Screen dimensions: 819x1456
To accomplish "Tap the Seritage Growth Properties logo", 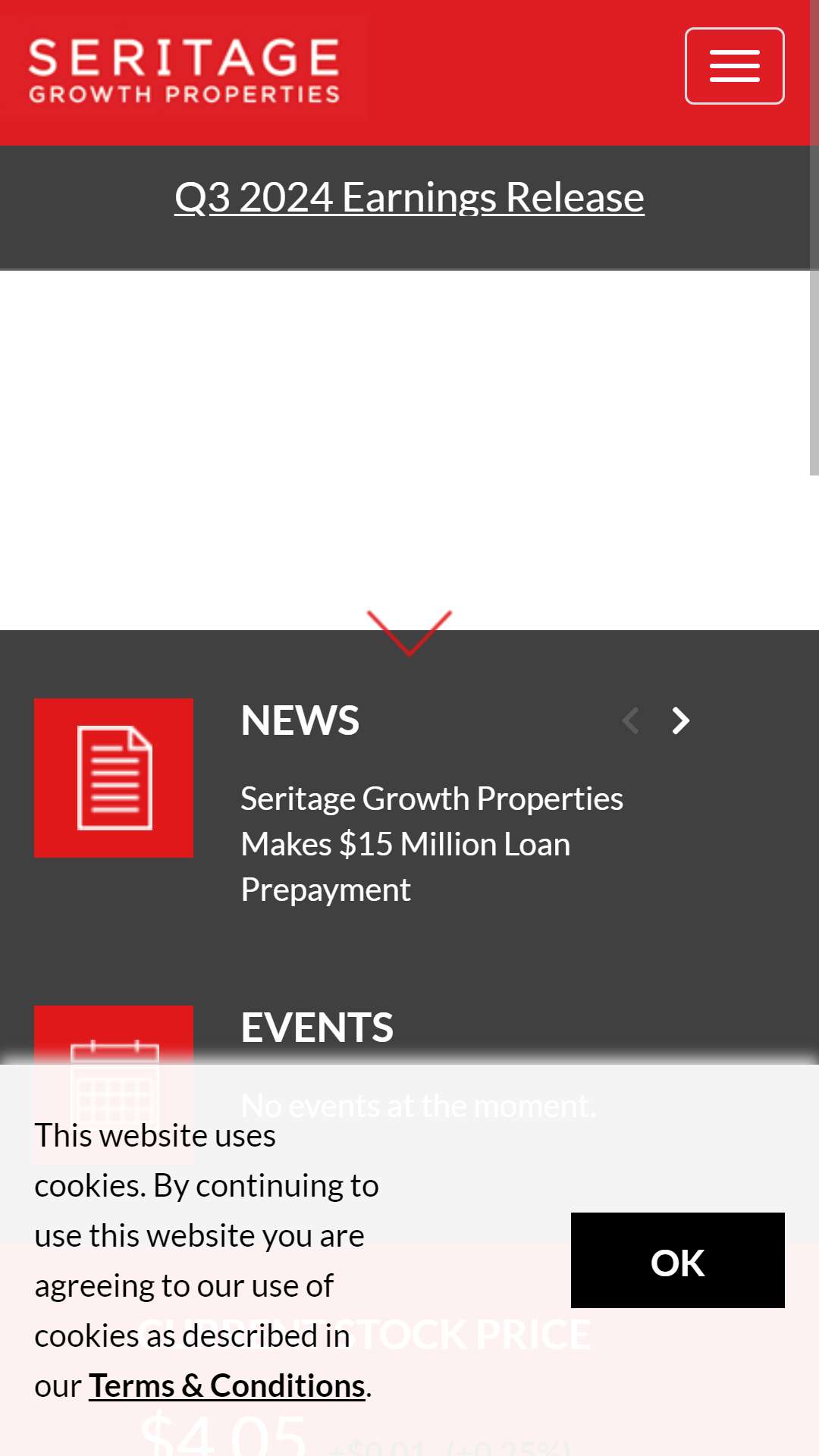I will tap(184, 70).
